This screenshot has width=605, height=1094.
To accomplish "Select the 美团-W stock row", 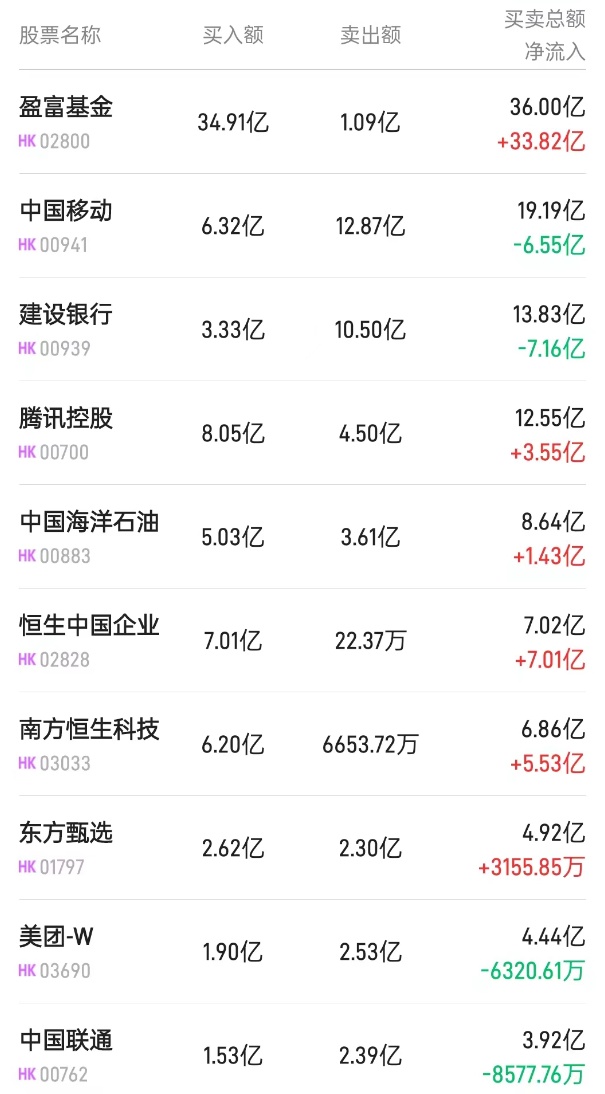I will pyautogui.click(x=57, y=937).
